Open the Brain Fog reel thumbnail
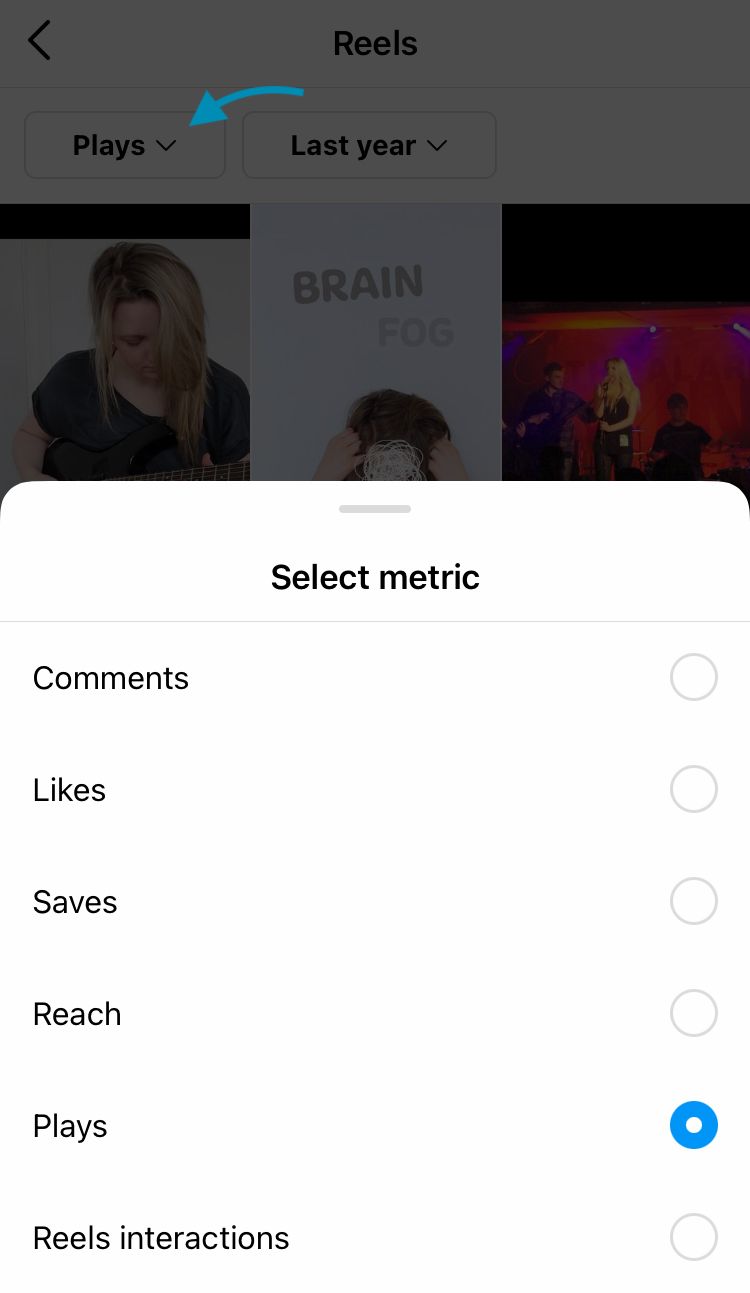Image resolution: width=750 pixels, height=1293 pixels. pos(376,343)
